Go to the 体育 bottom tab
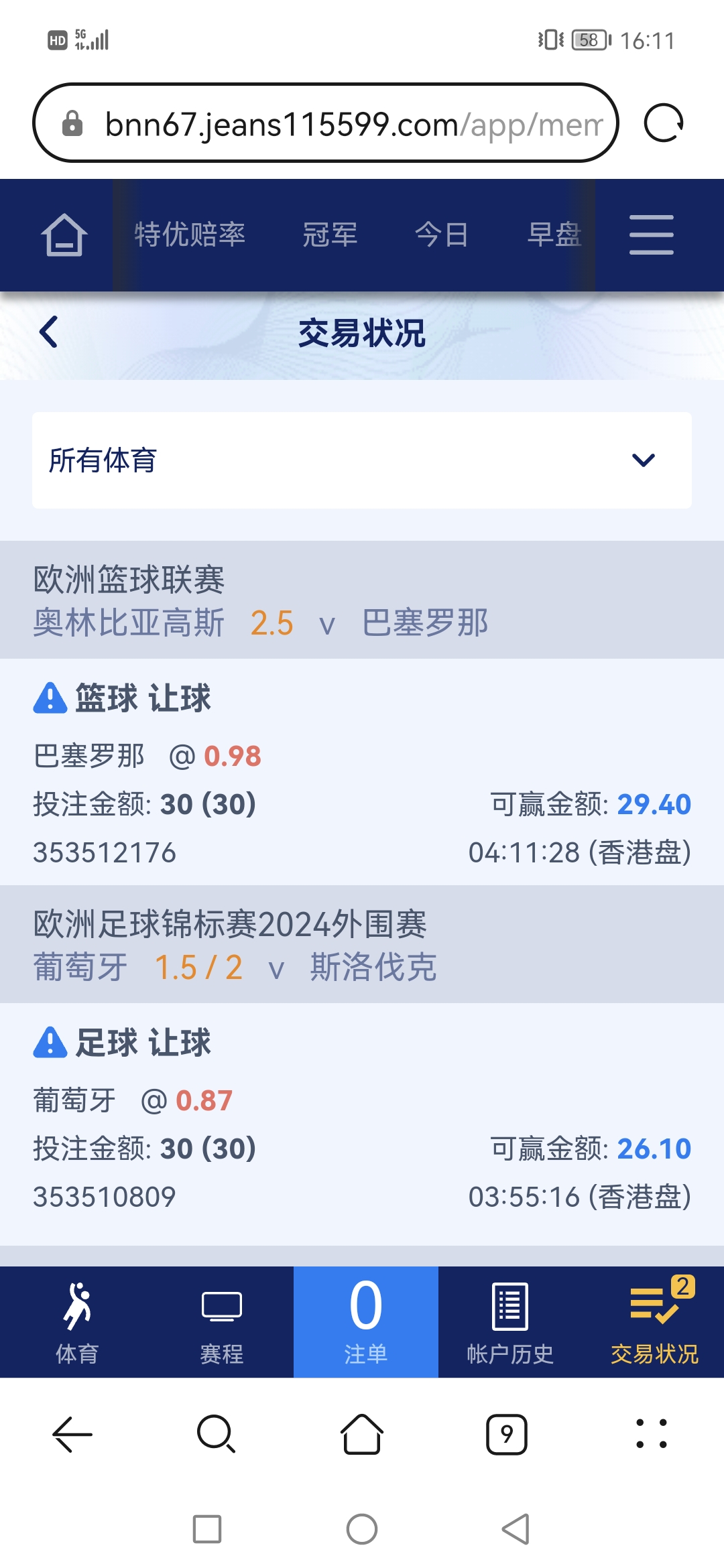The width and height of the screenshot is (724, 1568). coord(77,1323)
